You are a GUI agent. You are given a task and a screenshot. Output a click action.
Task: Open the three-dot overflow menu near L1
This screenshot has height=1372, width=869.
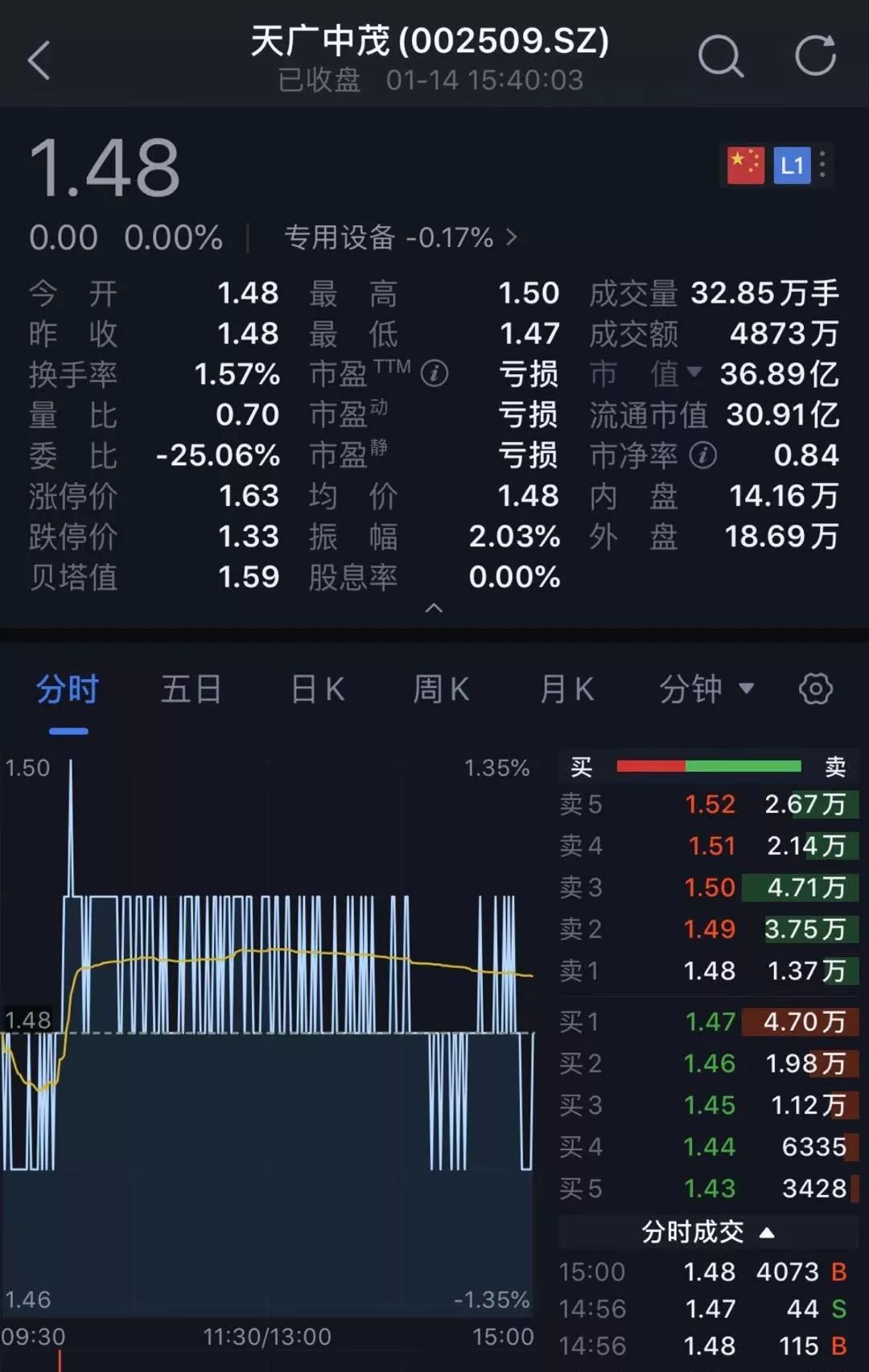click(822, 165)
